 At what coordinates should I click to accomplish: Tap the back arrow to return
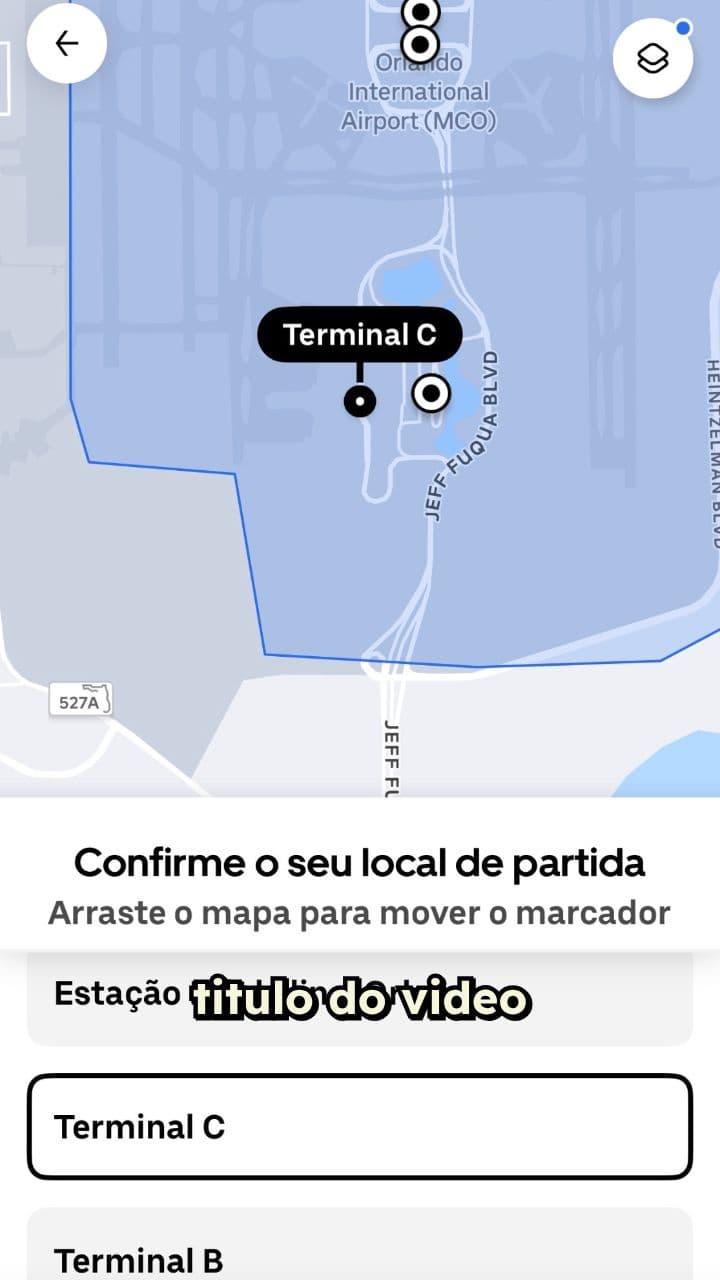(x=66, y=43)
